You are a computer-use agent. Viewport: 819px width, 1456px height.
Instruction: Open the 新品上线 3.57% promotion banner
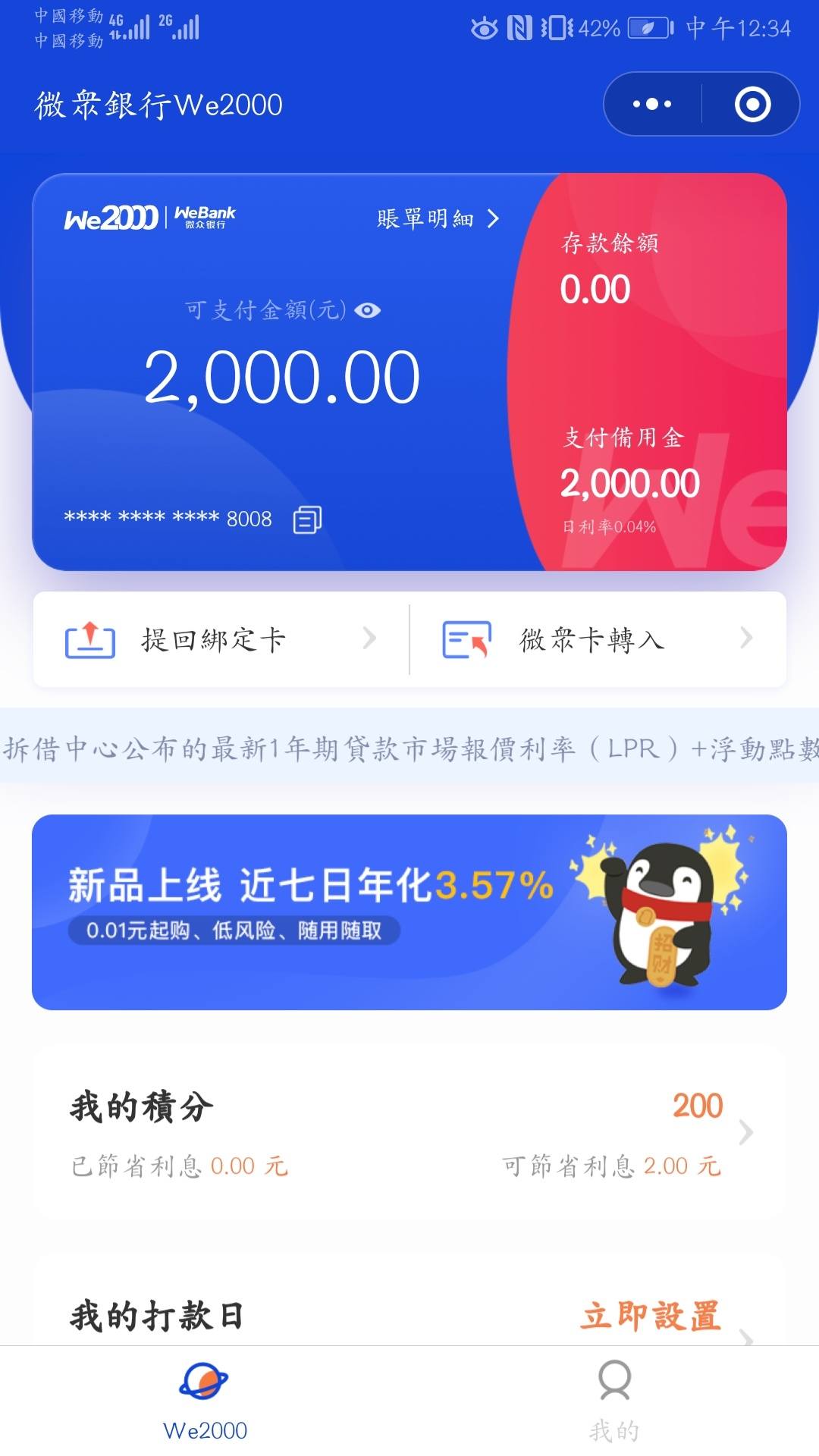pos(409,910)
